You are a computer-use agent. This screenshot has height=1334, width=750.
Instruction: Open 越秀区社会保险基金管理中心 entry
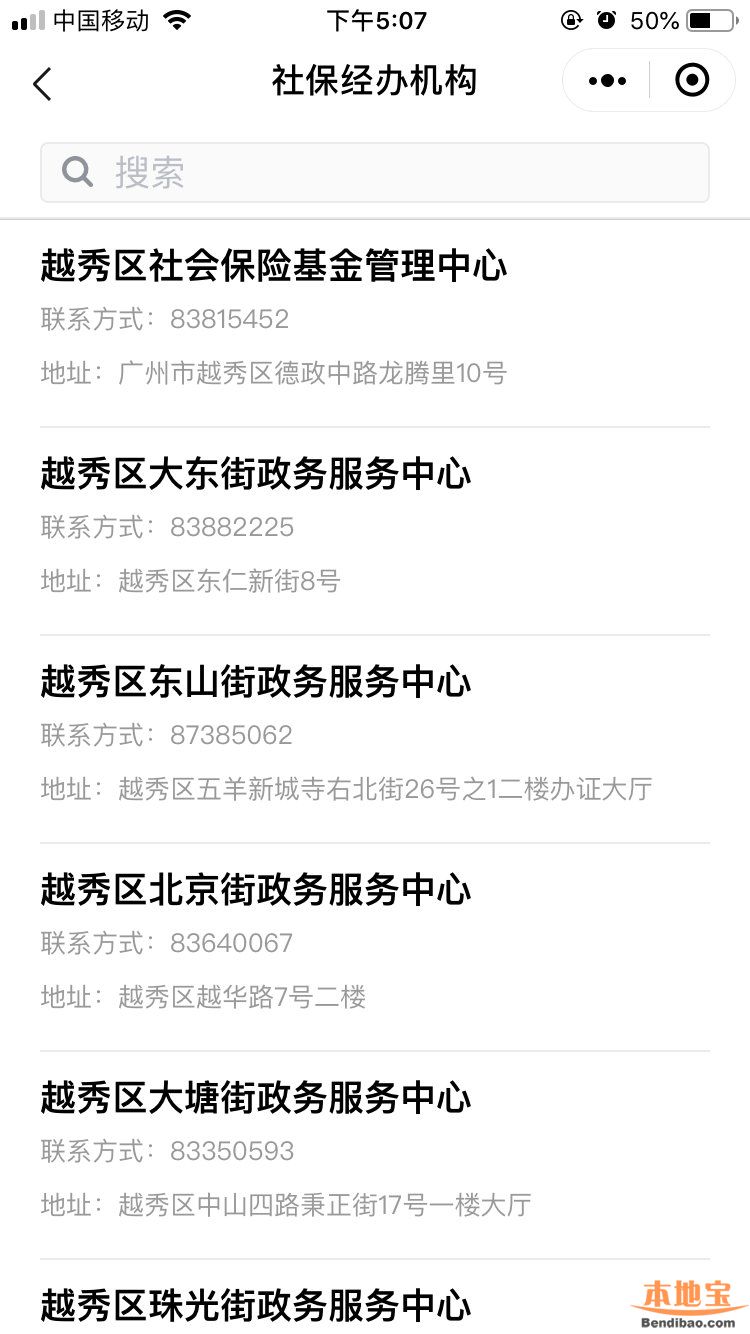click(x=273, y=266)
